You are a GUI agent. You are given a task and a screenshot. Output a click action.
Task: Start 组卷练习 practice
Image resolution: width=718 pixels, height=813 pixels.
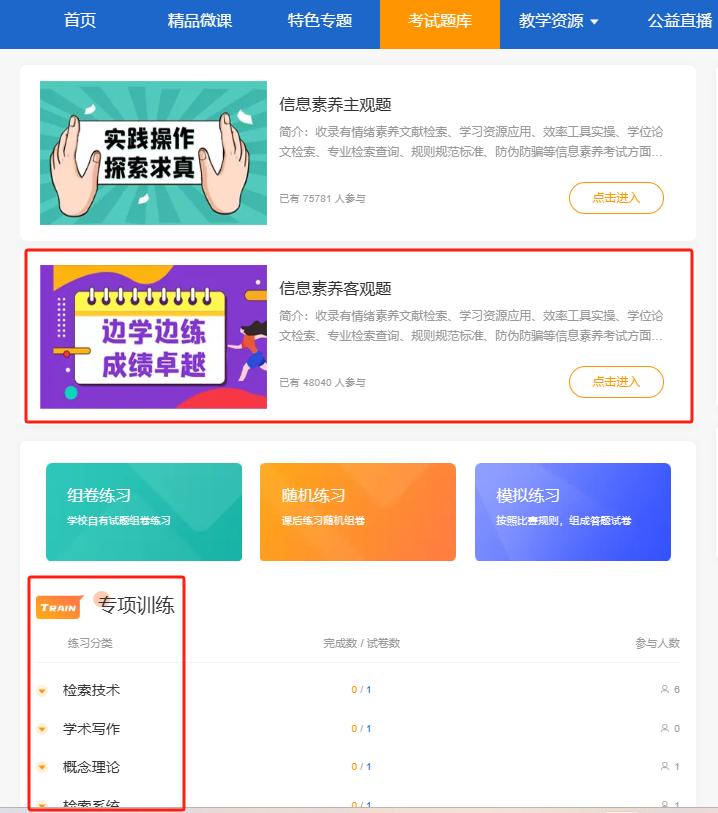144,512
